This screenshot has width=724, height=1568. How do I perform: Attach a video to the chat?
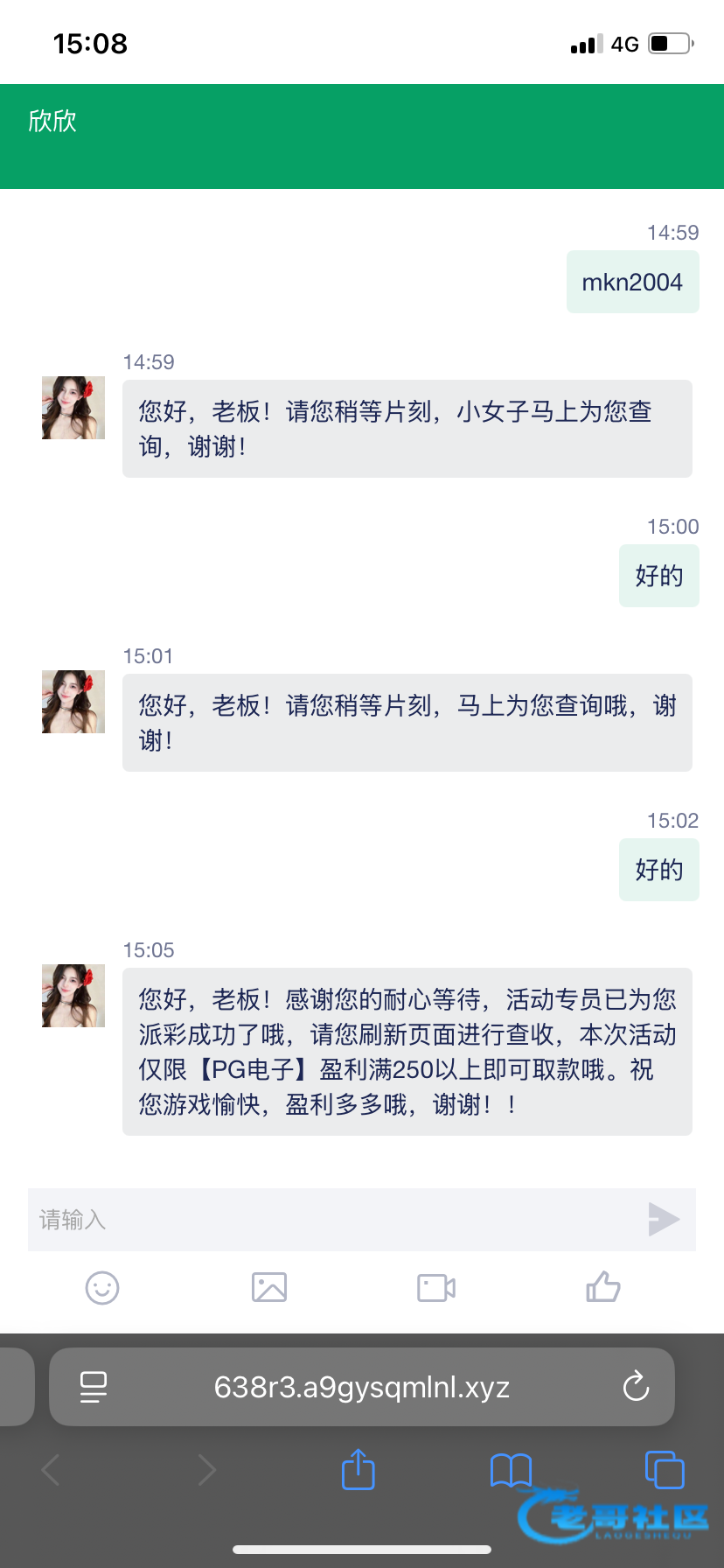coord(436,1288)
